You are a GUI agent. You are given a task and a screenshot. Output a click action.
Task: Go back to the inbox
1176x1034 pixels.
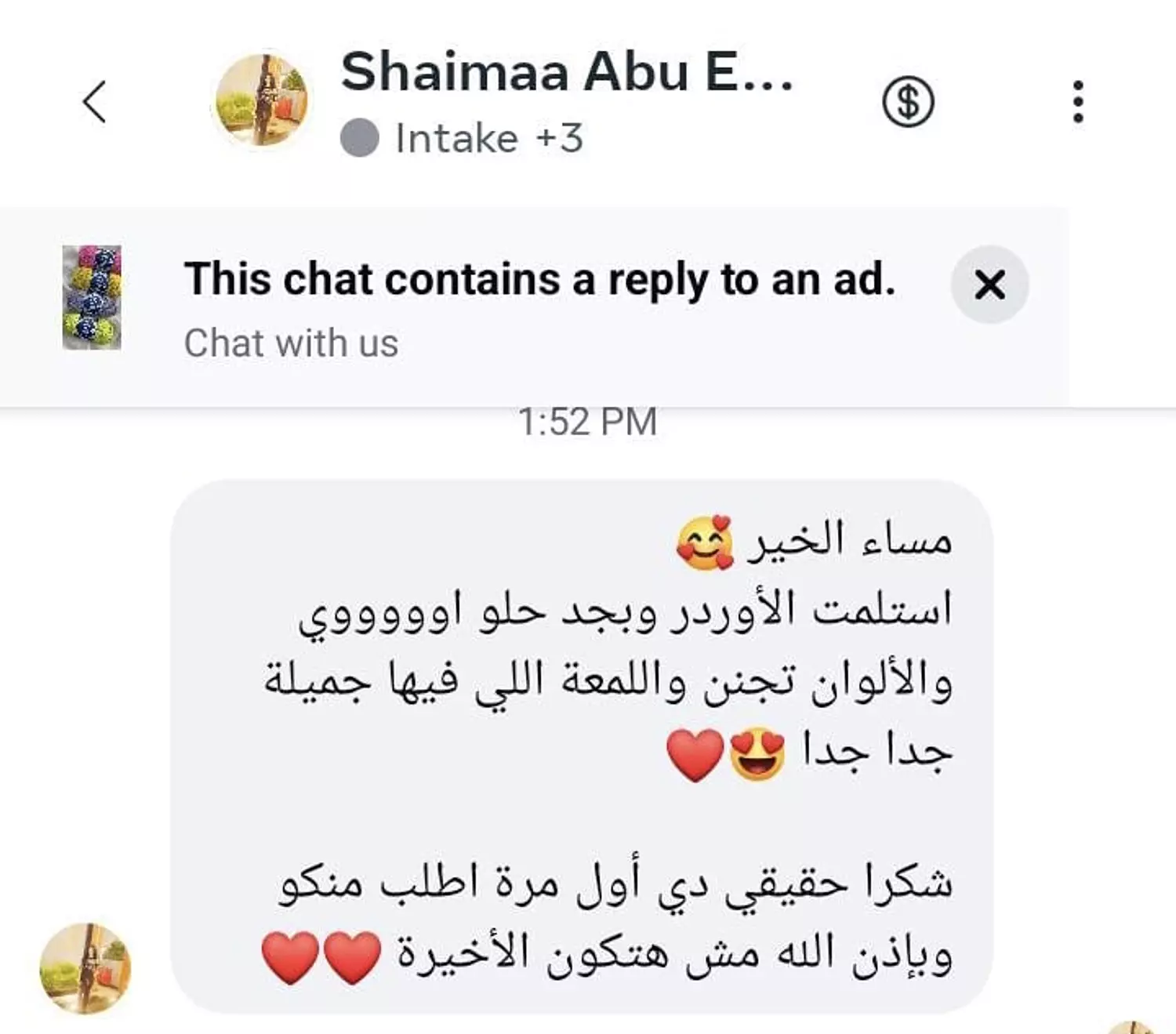pyautogui.click(x=94, y=102)
